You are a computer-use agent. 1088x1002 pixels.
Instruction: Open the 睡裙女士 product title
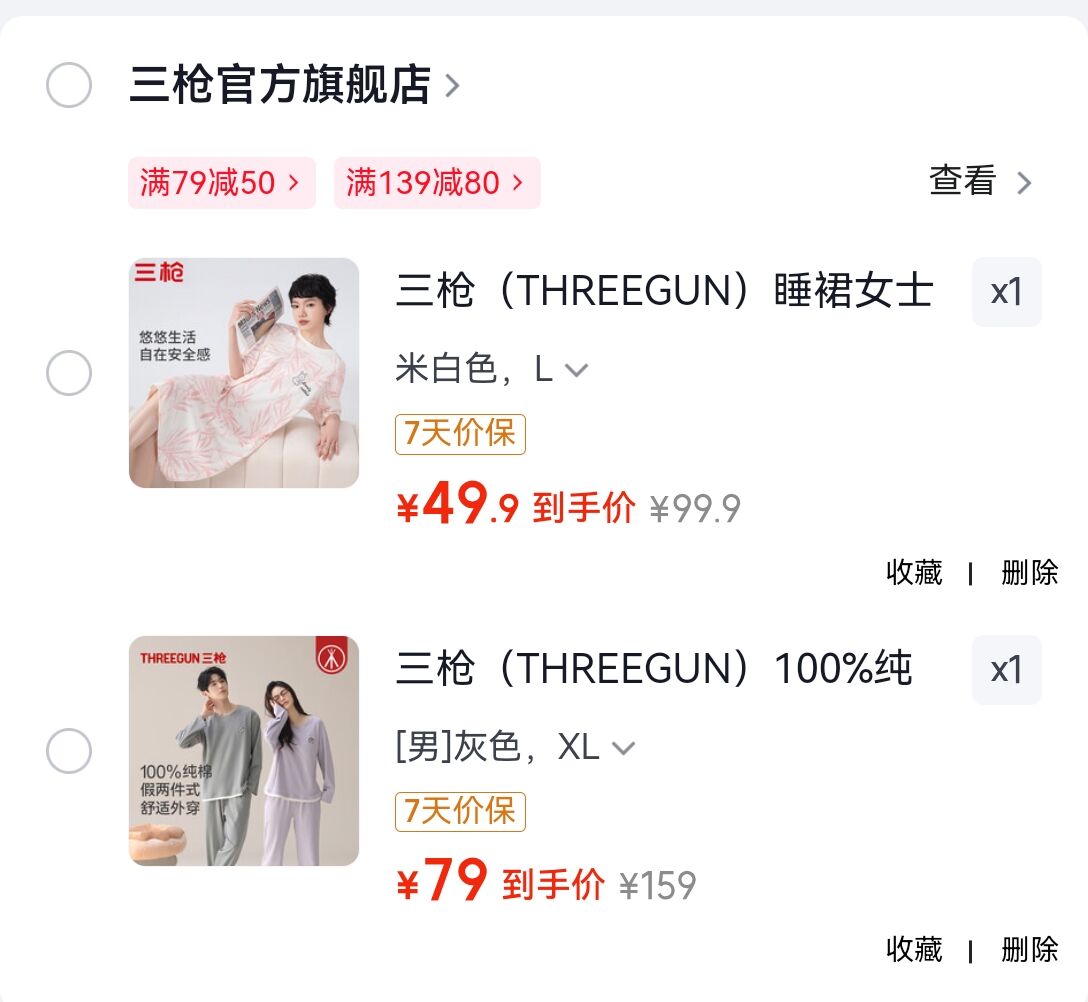(x=664, y=292)
